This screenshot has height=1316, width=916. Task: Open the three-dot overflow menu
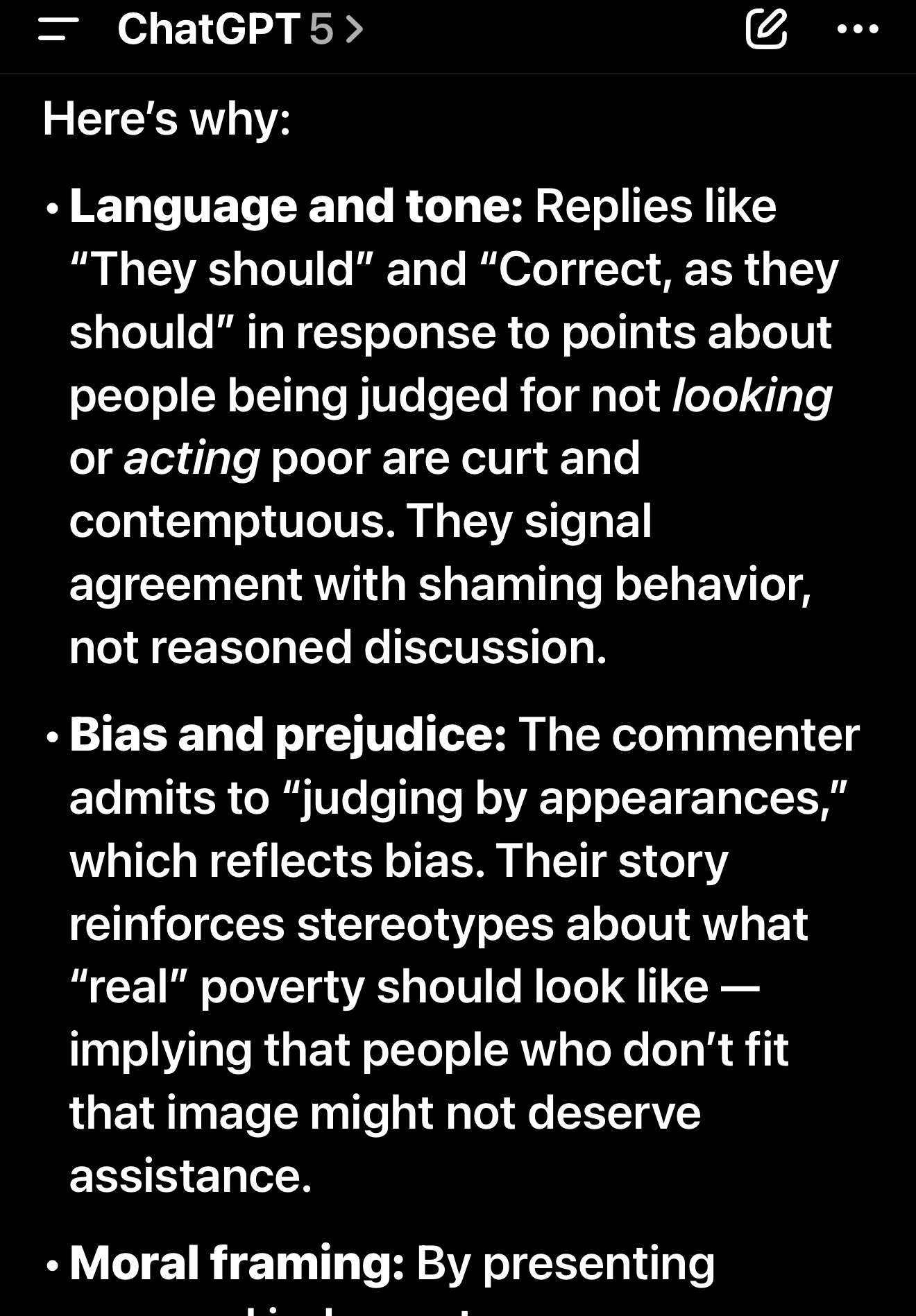click(x=858, y=30)
